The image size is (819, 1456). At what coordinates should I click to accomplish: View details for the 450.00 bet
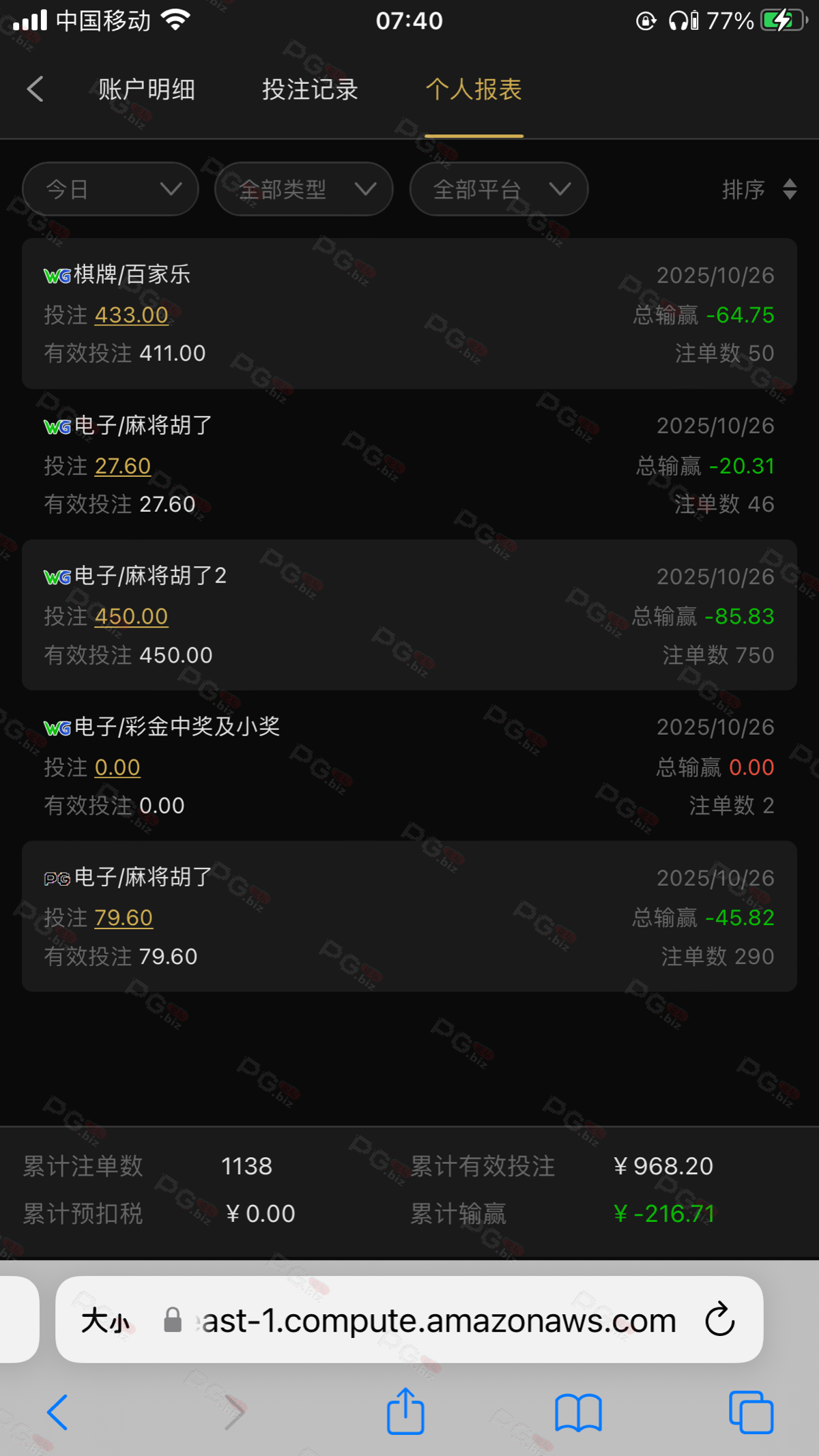pyautogui.click(x=131, y=617)
